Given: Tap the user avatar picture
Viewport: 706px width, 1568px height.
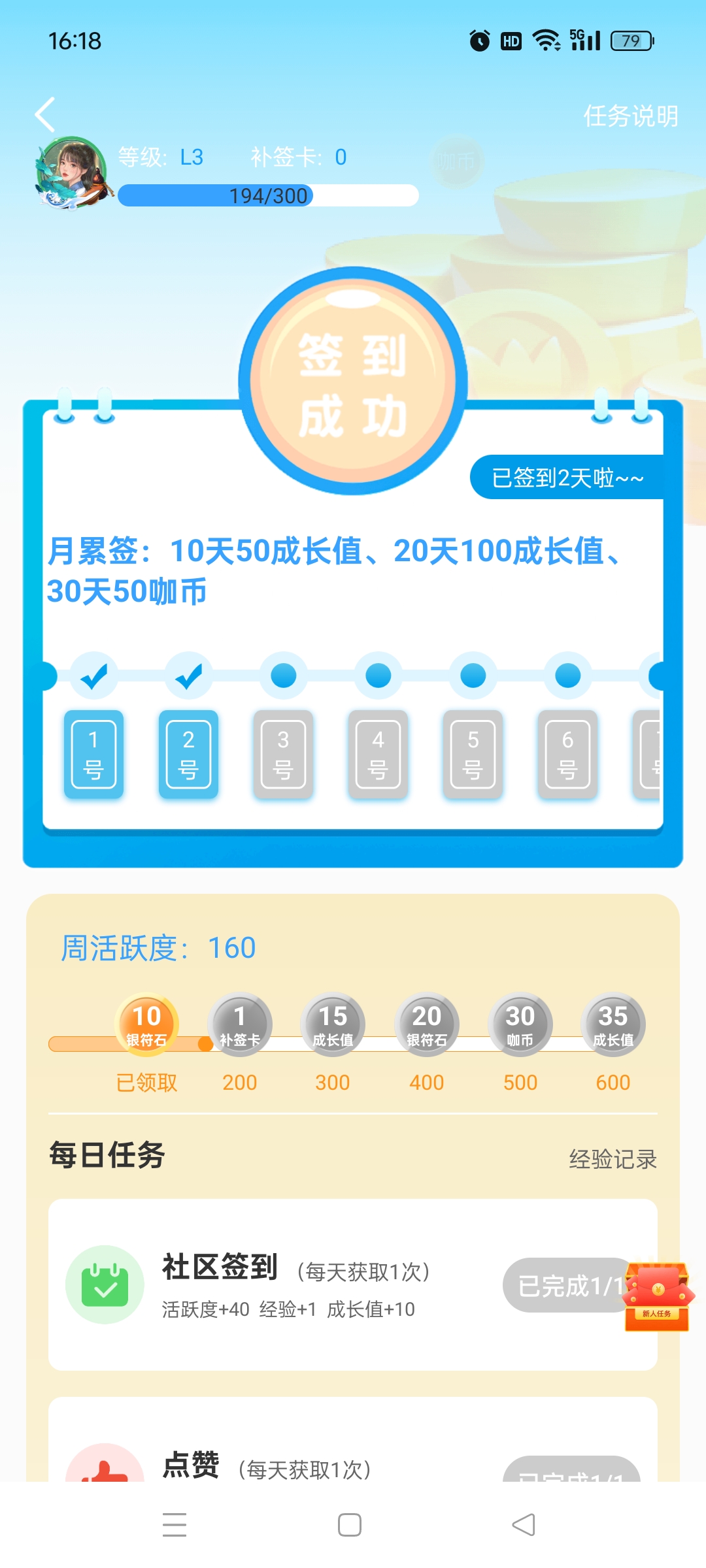Looking at the screenshot, I should tap(72, 172).
